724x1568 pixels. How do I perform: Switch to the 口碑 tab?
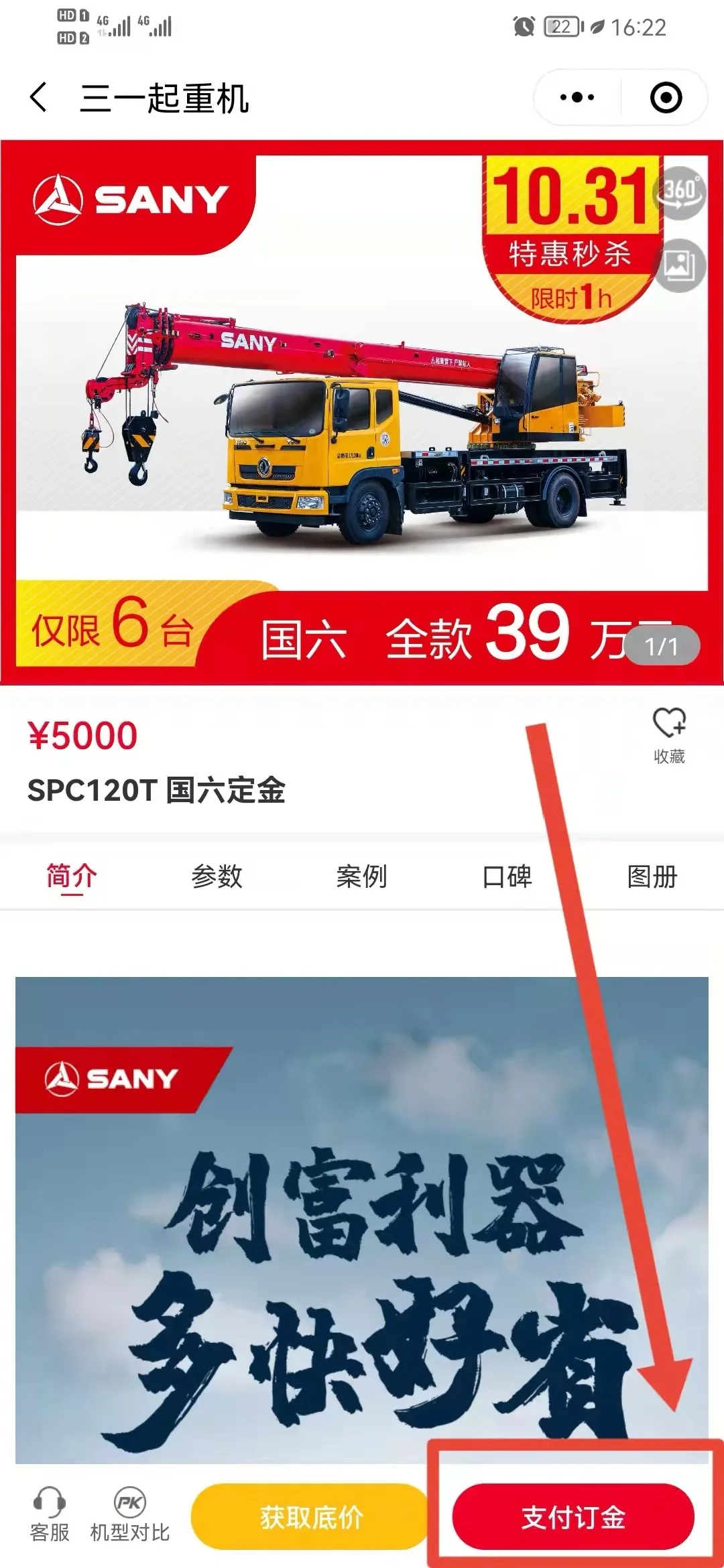(507, 876)
